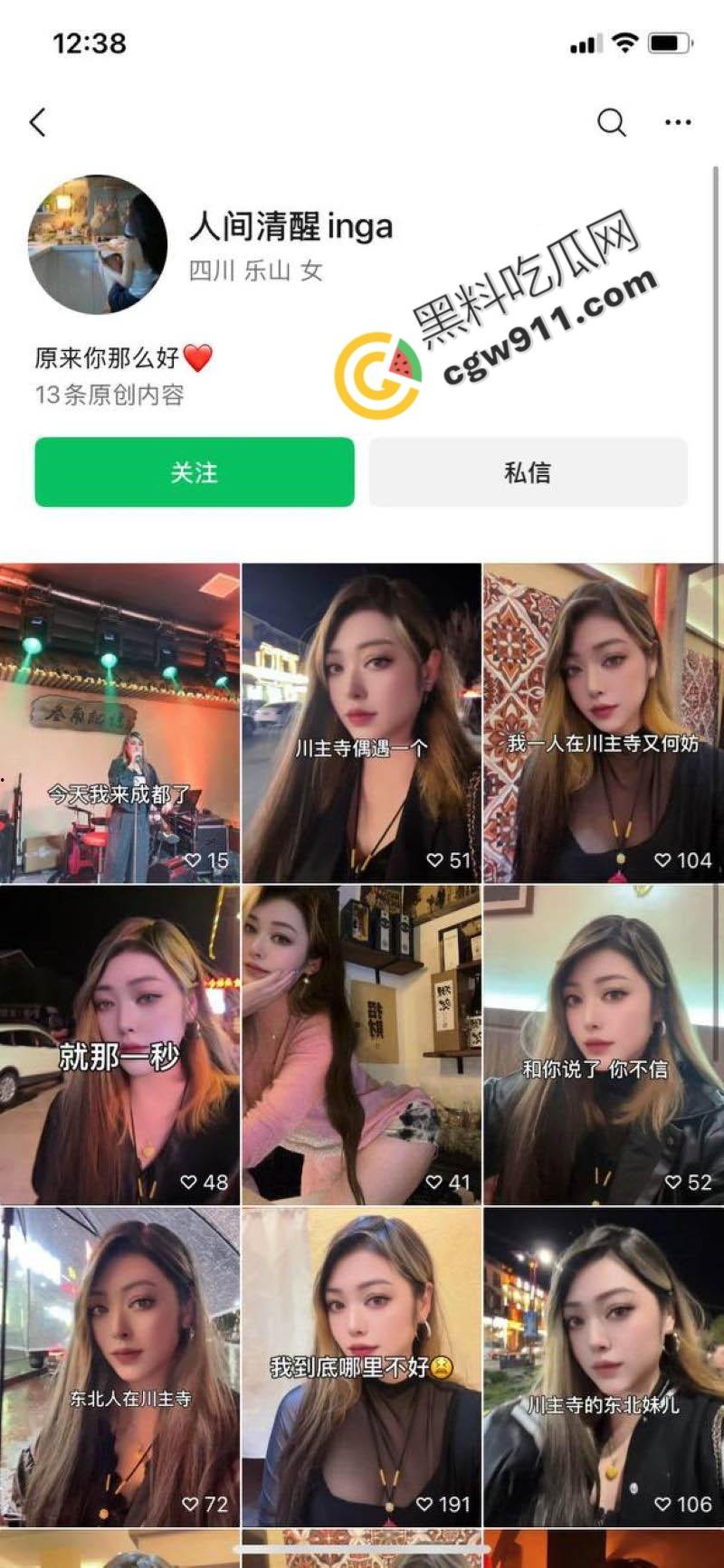This screenshot has width=724, height=1568.
Task: Tap the 关注 follow button
Action: [194, 471]
